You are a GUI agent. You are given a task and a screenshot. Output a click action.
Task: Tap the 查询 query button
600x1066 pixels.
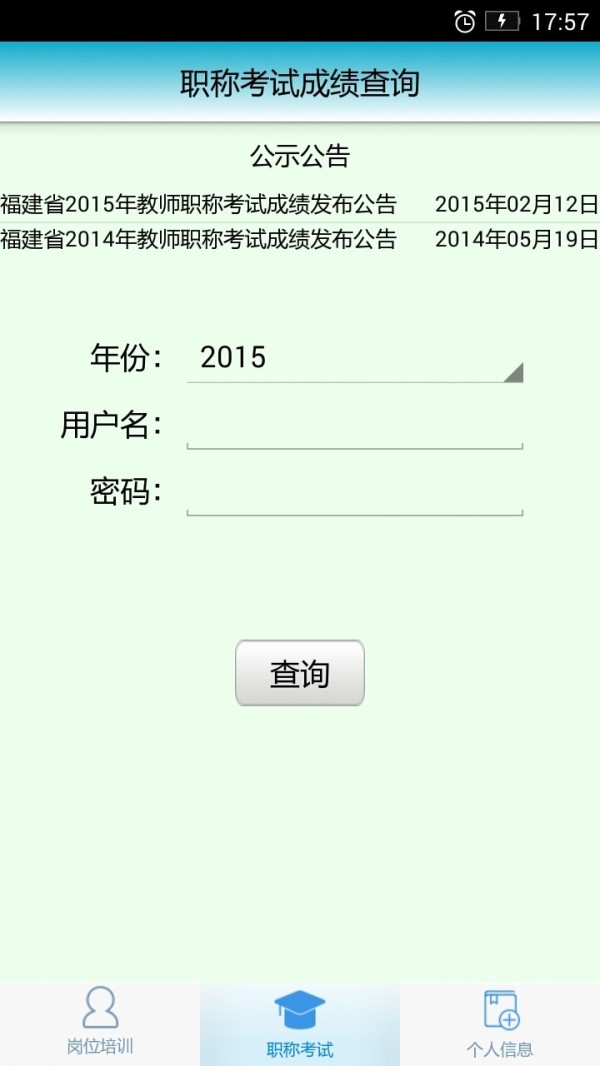coord(300,673)
